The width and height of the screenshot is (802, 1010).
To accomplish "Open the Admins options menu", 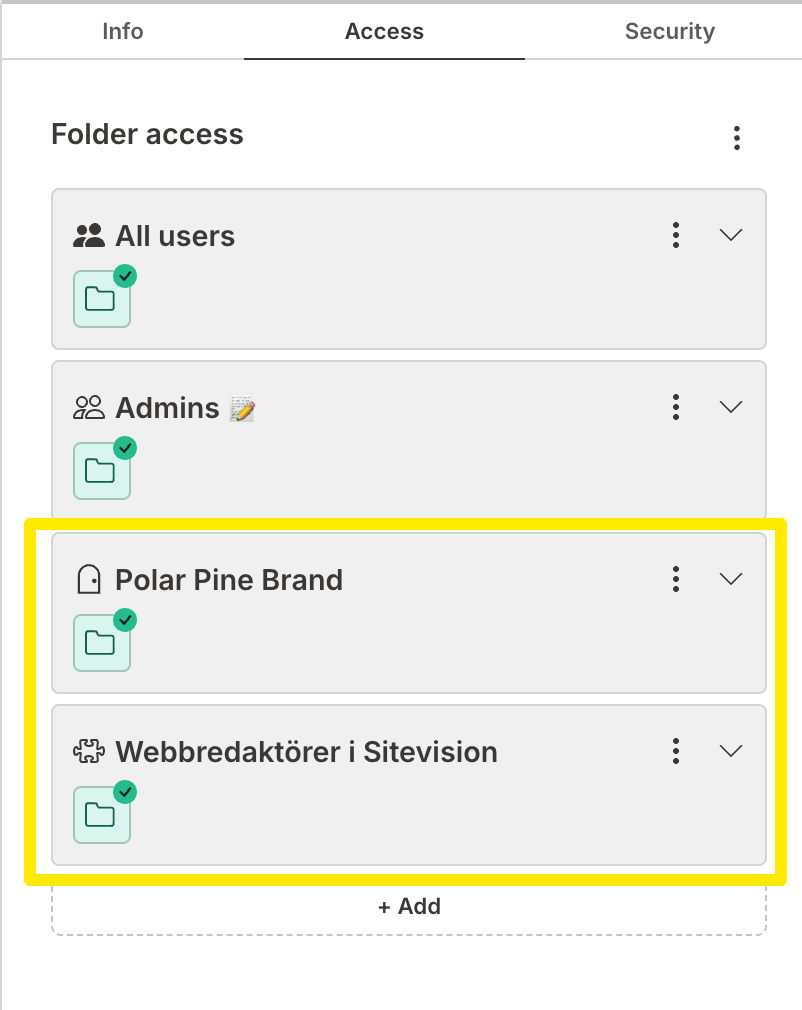I will pyautogui.click(x=677, y=407).
